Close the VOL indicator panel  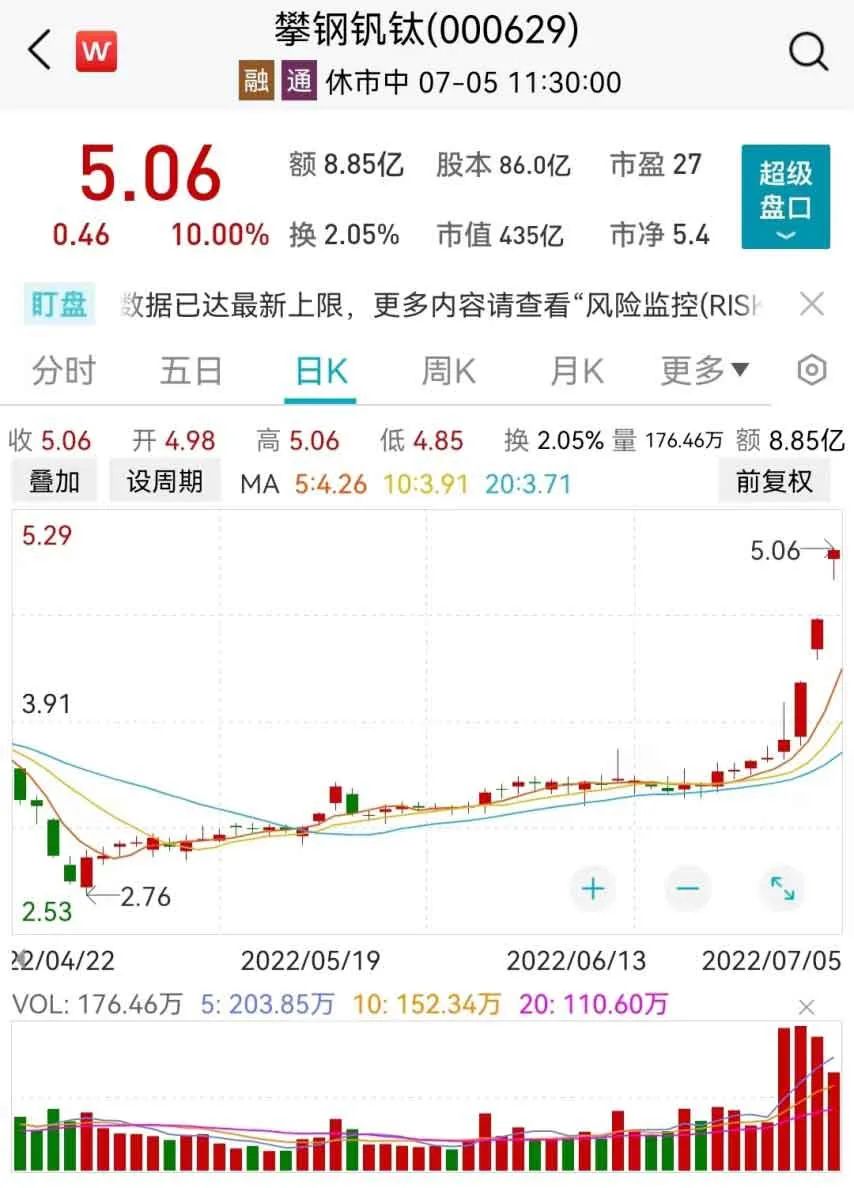[807, 1006]
